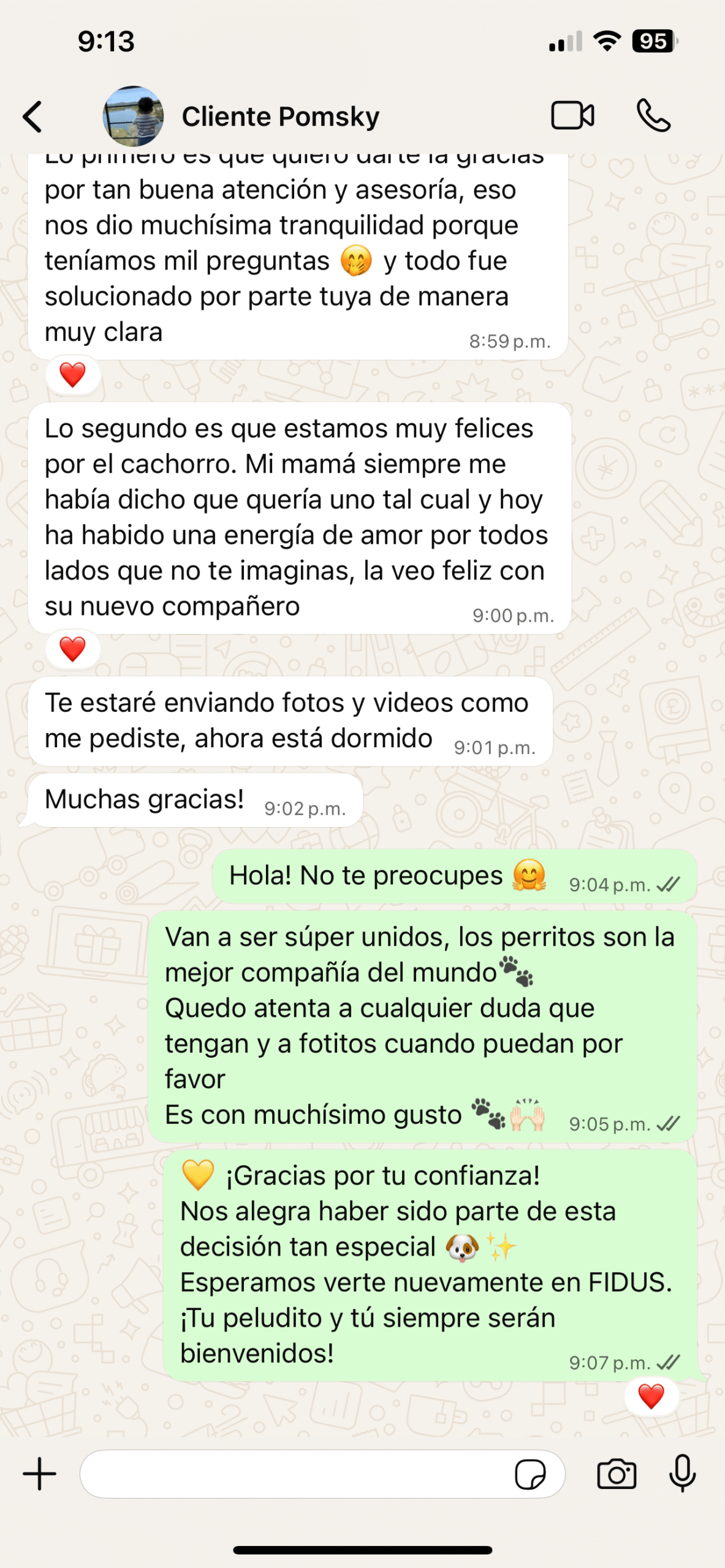Start a video call with Cliente Pomsky
Image resolution: width=725 pixels, height=1568 pixels.
[x=572, y=115]
